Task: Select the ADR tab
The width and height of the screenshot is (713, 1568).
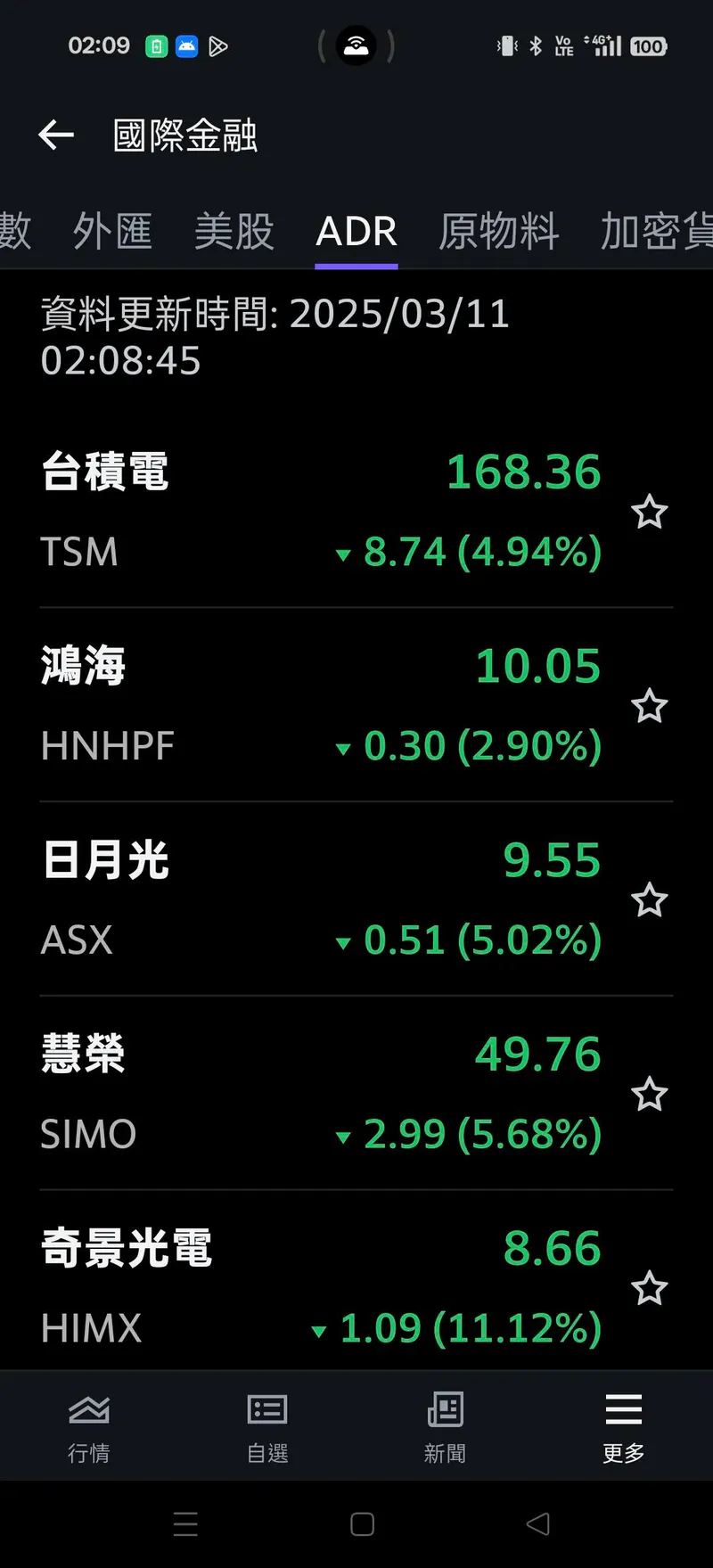Action: coord(356,232)
